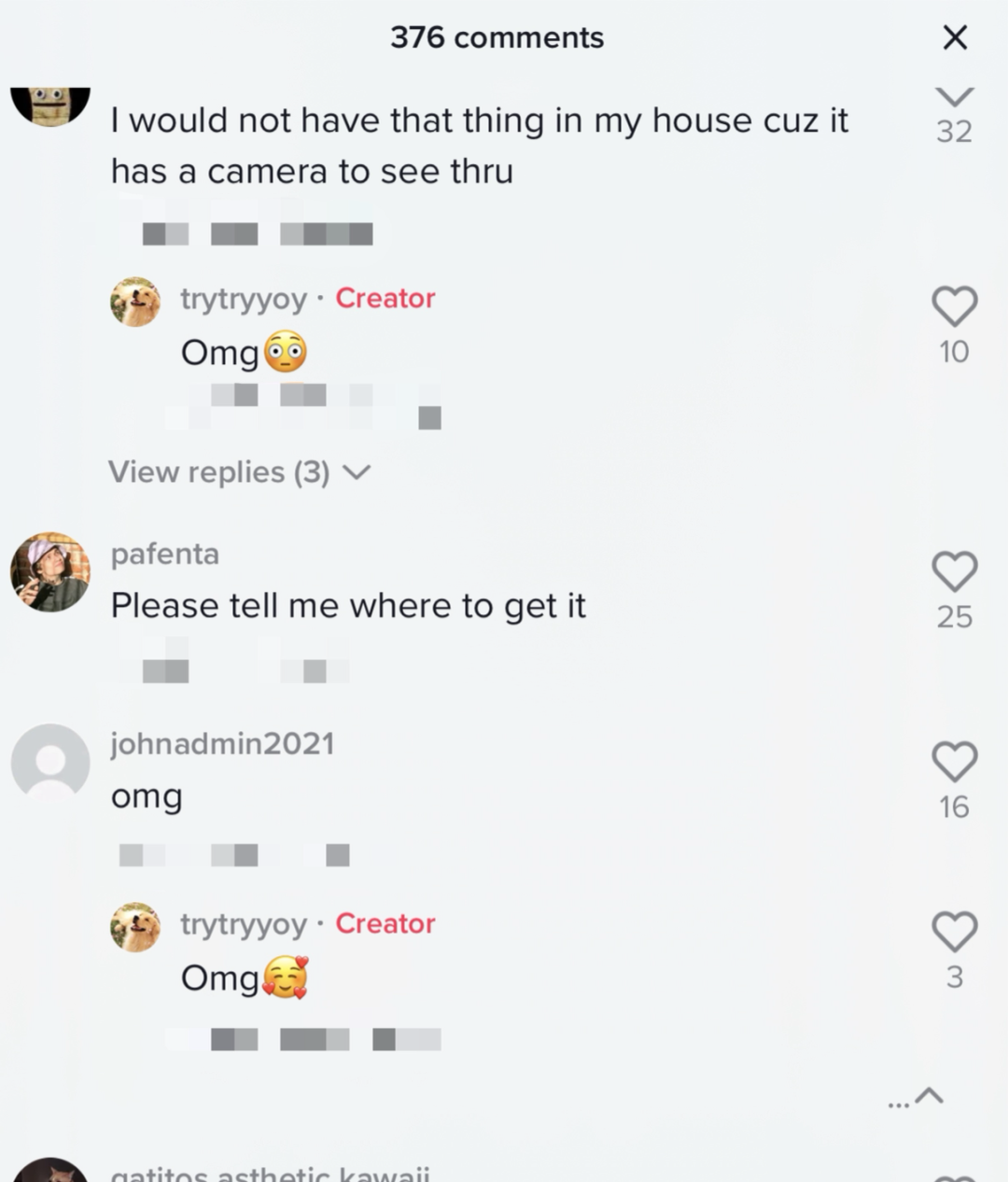Like trytryyoy's Omg hearts-face reply
Screen dimensions: 1008x1182
pos(954,932)
